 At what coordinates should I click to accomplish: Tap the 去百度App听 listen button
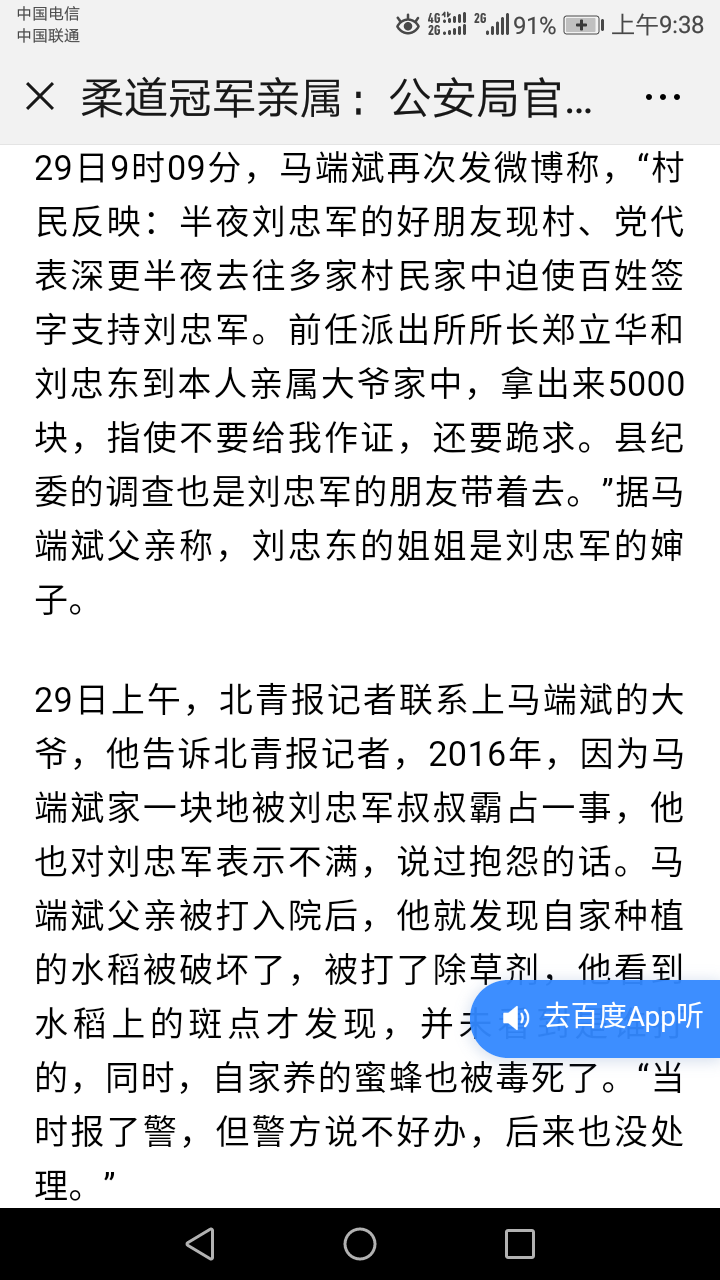click(602, 1018)
